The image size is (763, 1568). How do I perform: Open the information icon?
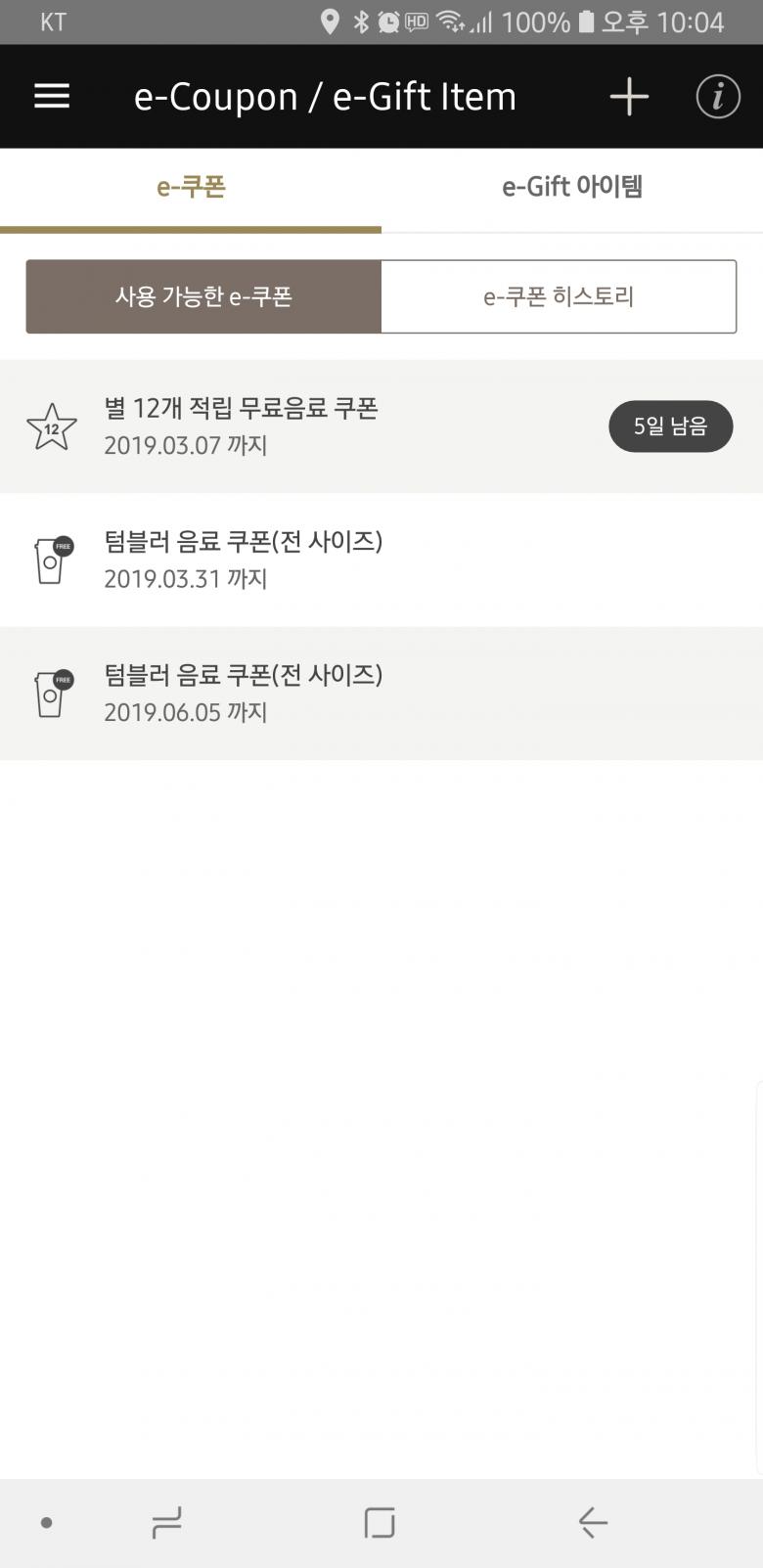point(718,96)
